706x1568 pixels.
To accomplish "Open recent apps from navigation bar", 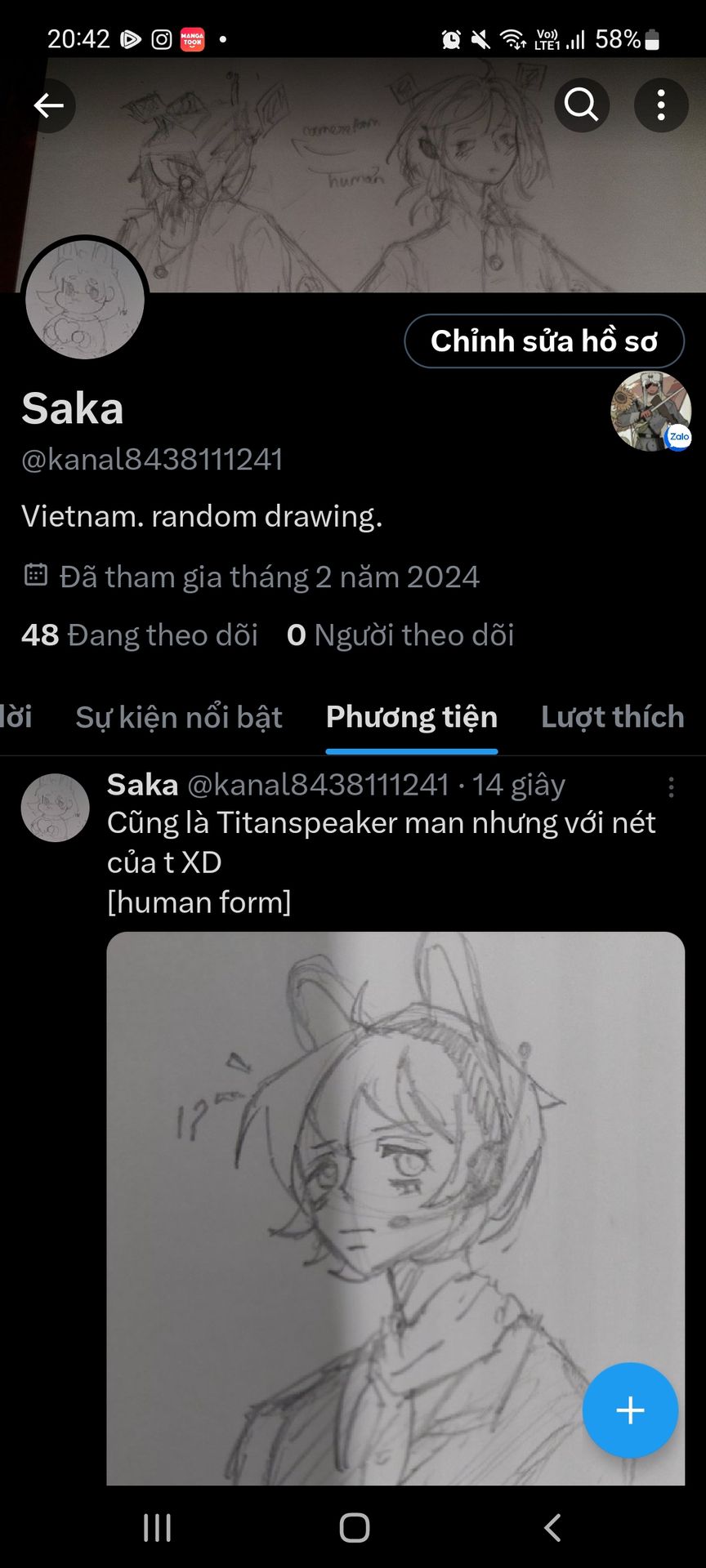I will pyautogui.click(x=157, y=1527).
